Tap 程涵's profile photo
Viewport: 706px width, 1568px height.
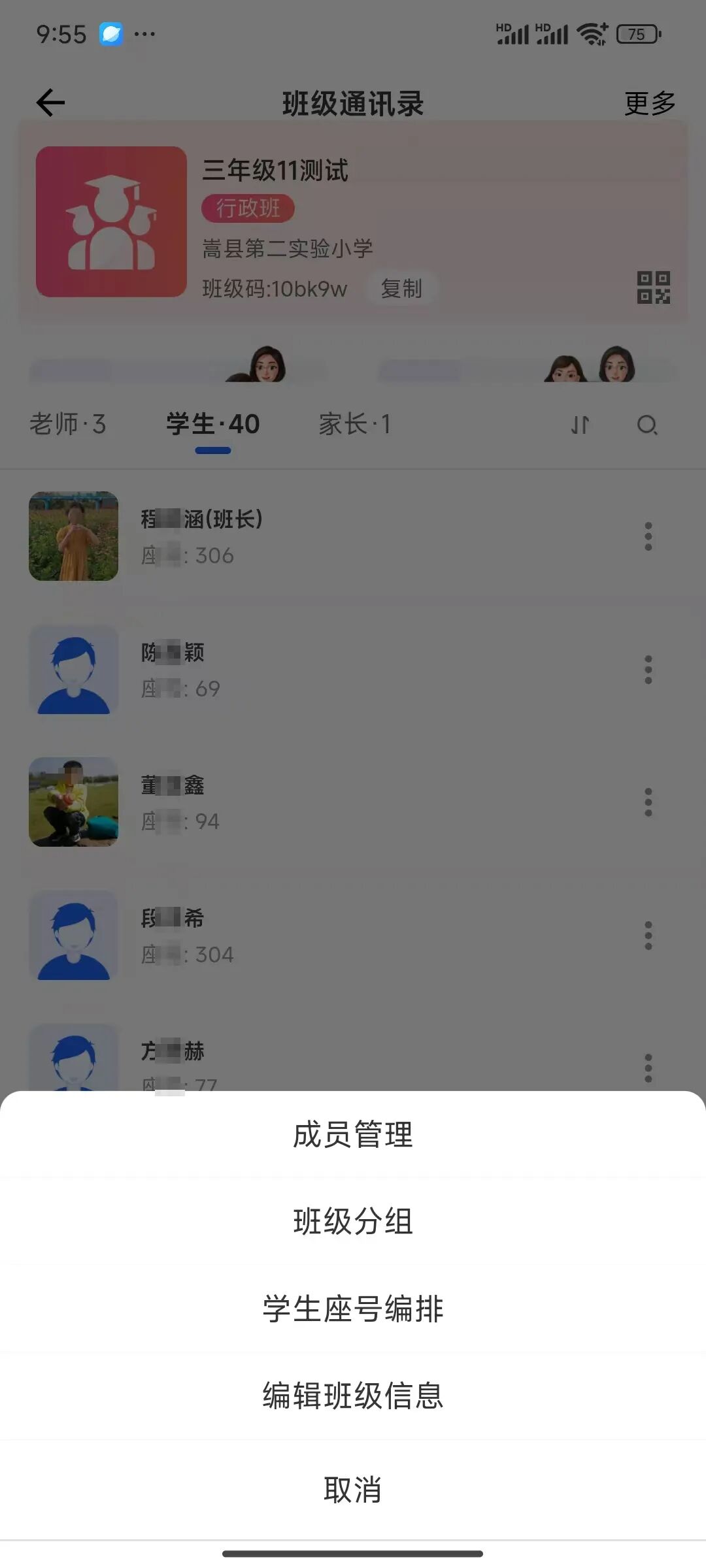pos(74,536)
